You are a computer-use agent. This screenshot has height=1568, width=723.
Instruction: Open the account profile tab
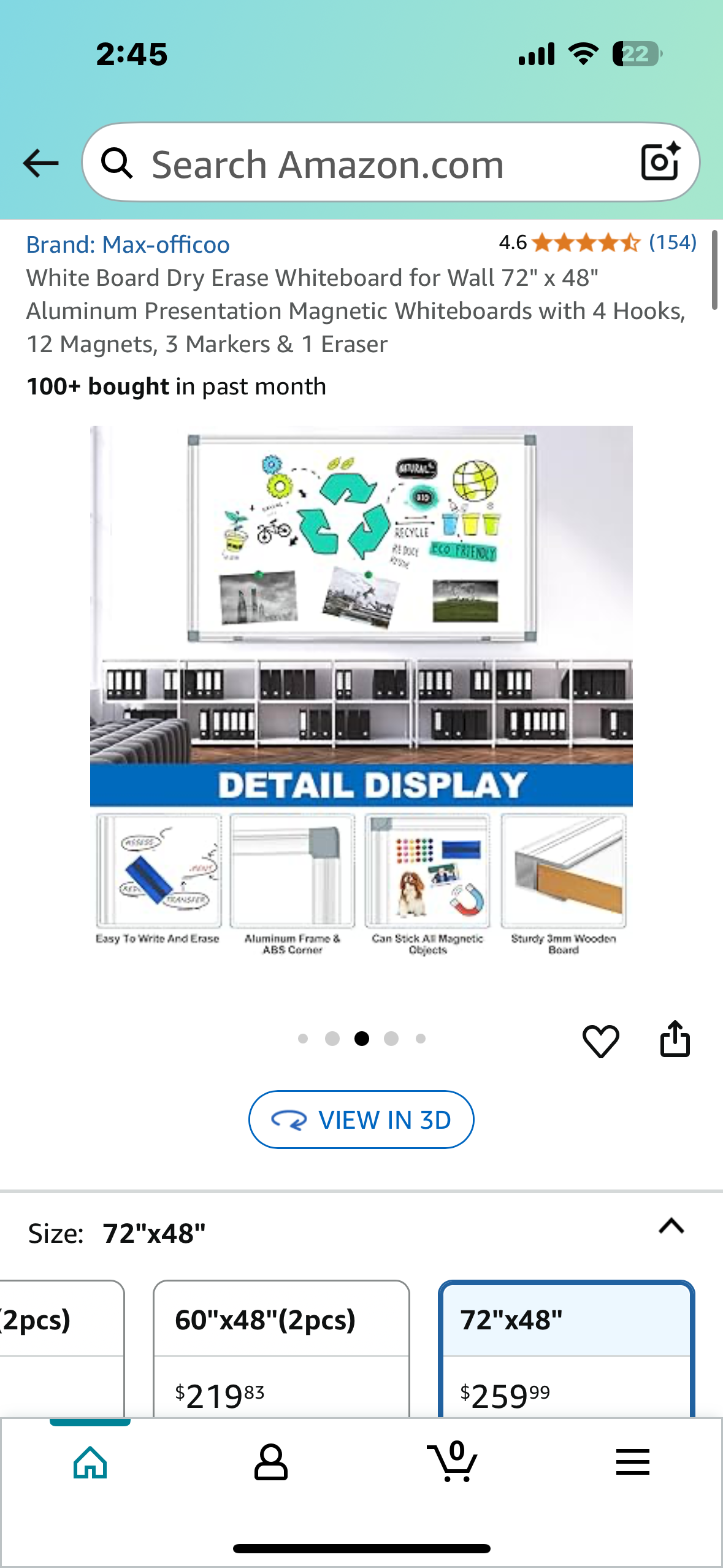click(270, 1462)
